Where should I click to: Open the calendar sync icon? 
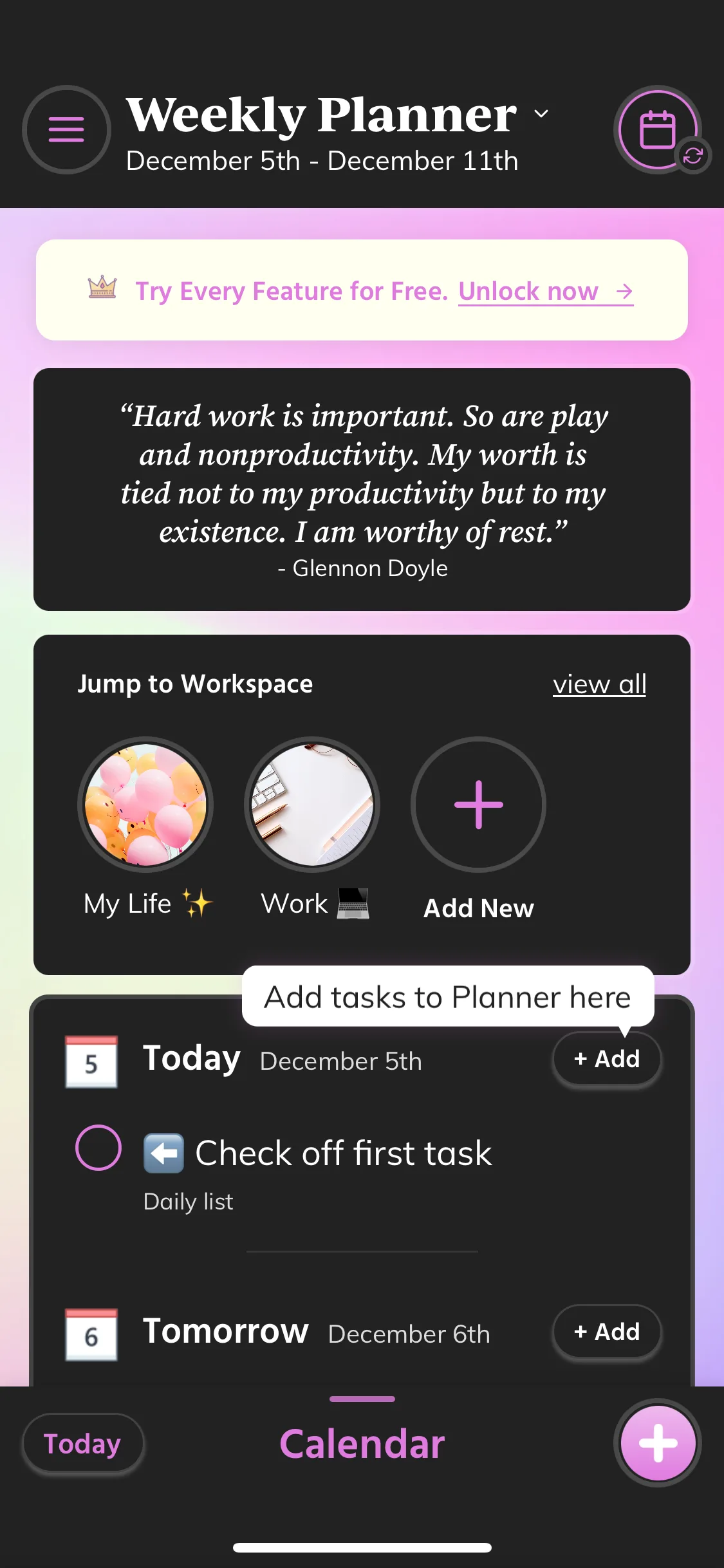(x=658, y=129)
